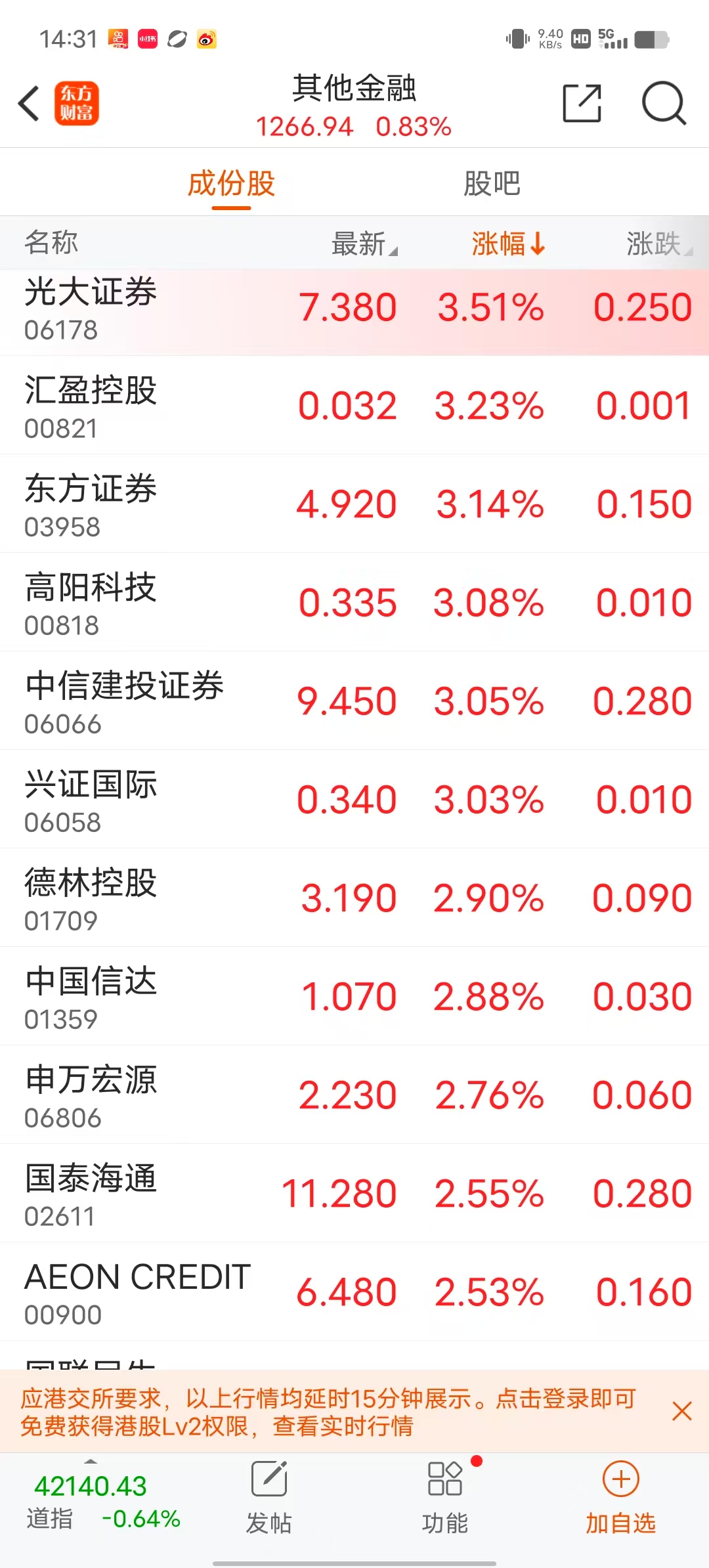Switch to the 股吧 tab
This screenshot has width=709, height=1568.
click(492, 184)
